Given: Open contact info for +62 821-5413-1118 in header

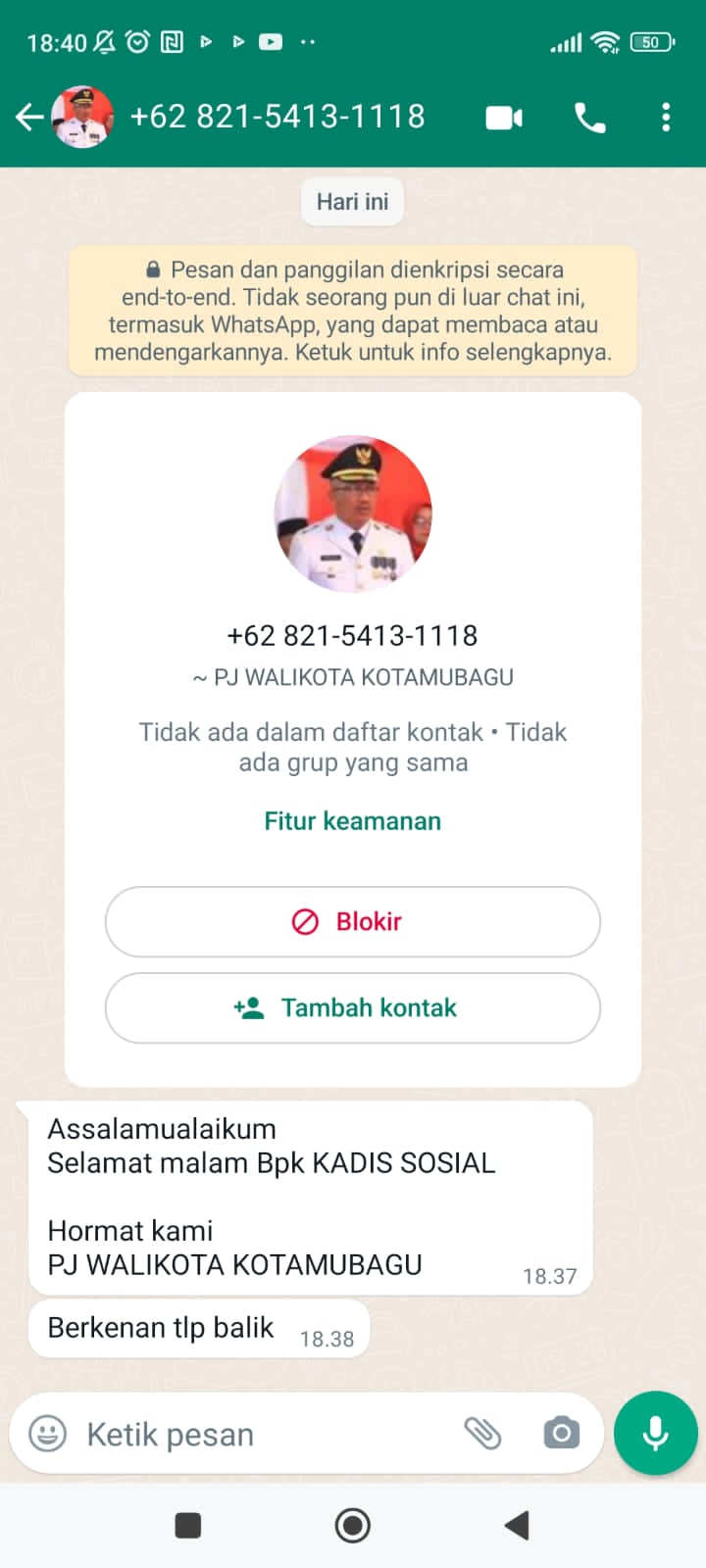Looking at the screenshot, I should point(277,117).
